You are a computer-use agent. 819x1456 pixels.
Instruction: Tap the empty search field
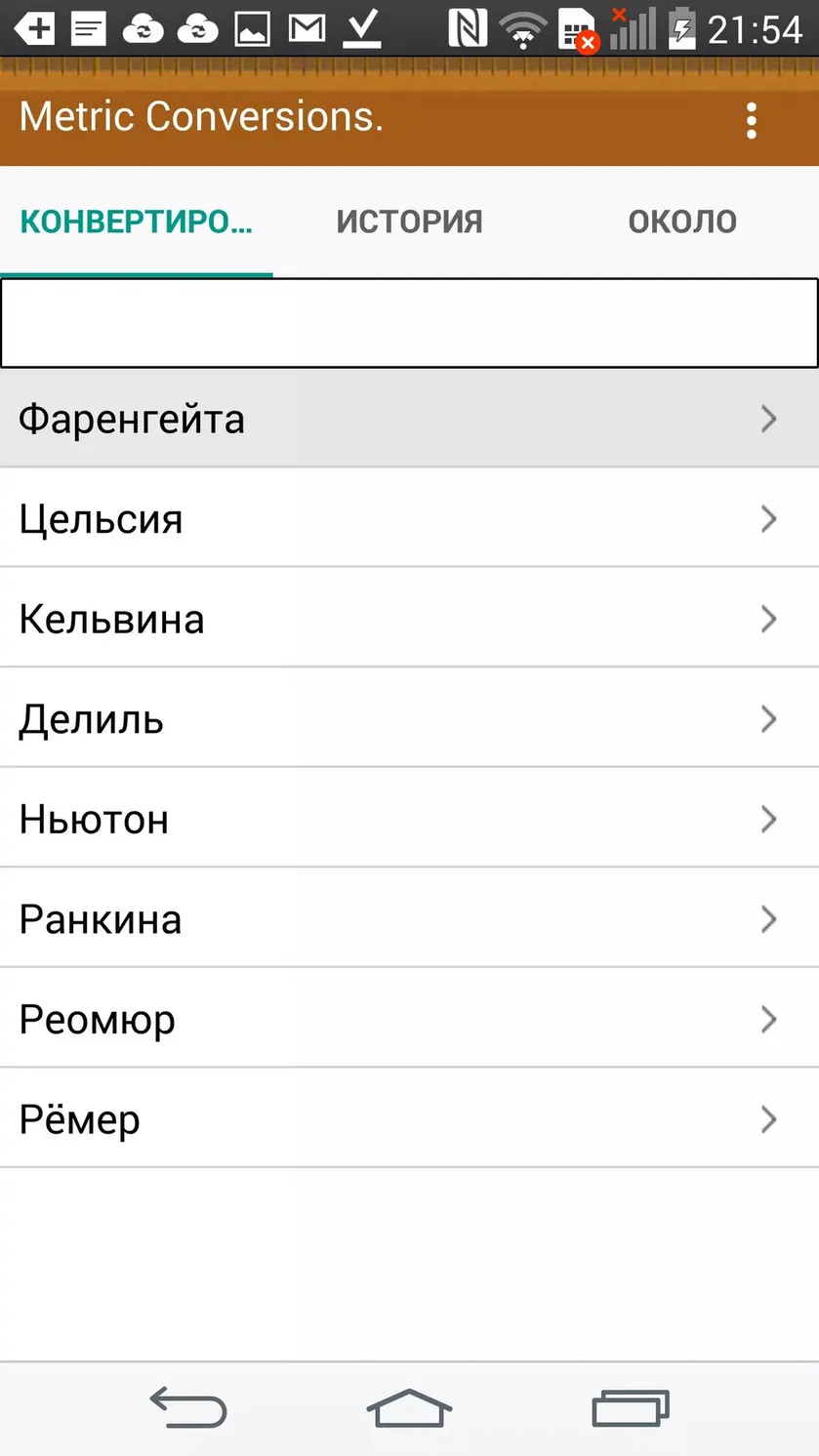pyautogui.click(x=409, y=323)
